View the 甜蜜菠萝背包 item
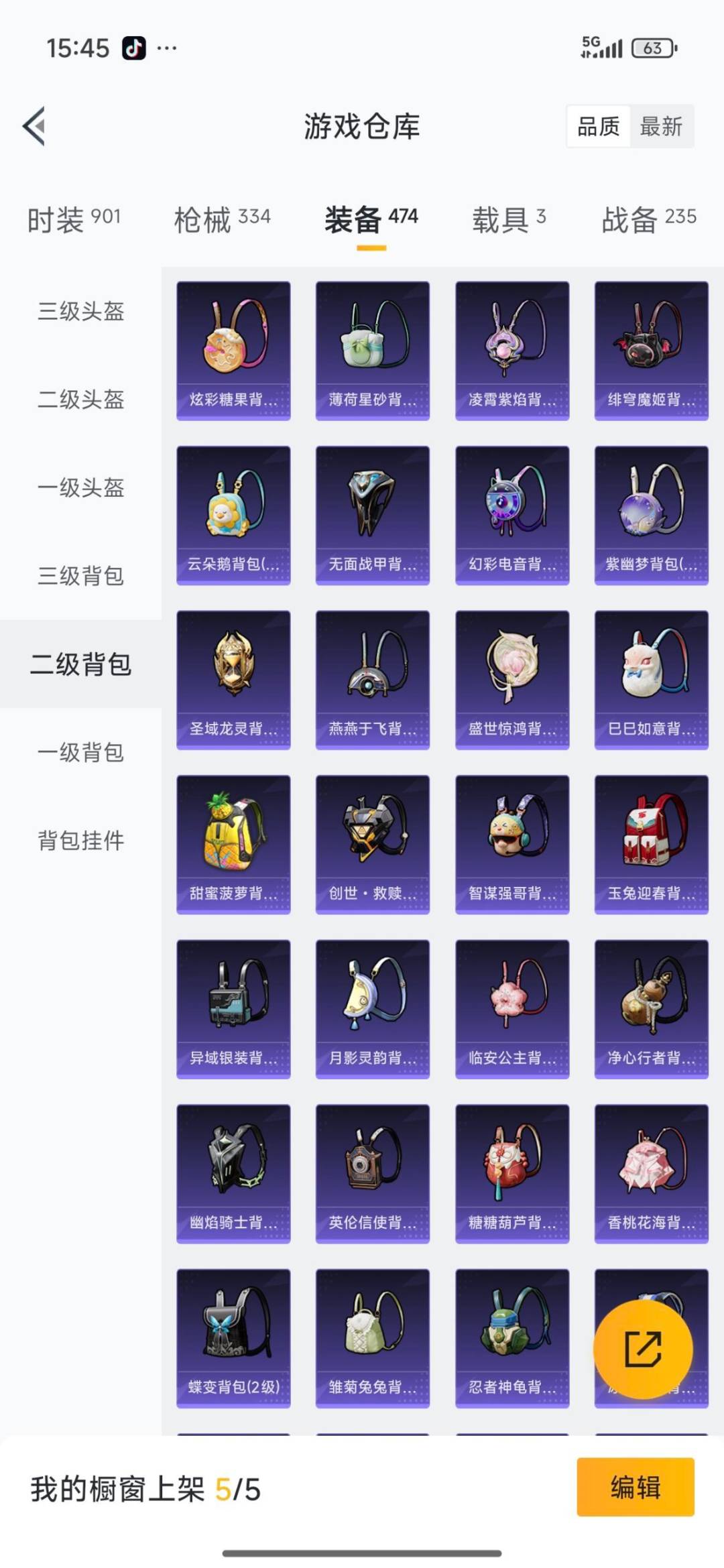The image size is (724, 1568). (x=233, y=841)
